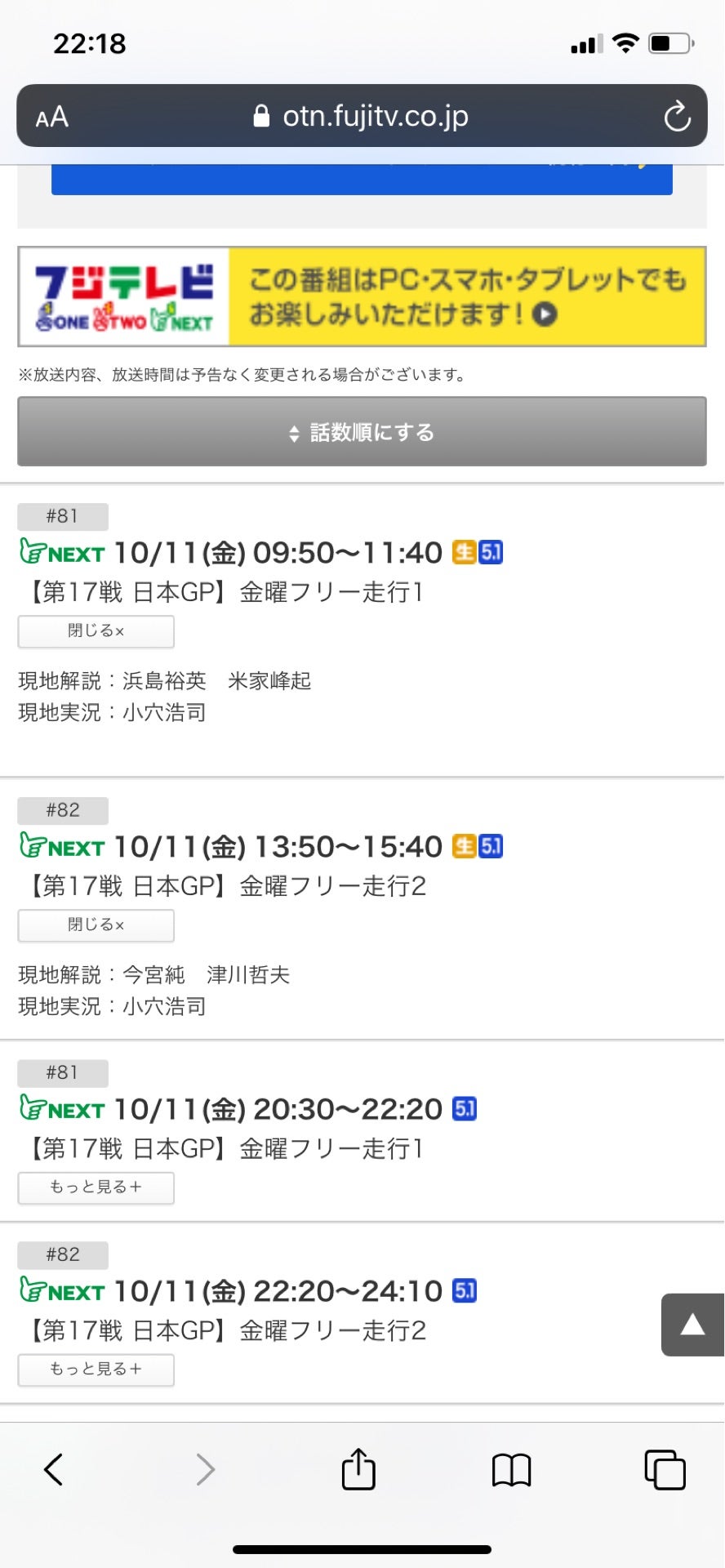The width and height of the screenshot is (725, 1568).
Task: Sort episodes with 話数順にする button
Action: coord(362,432)
